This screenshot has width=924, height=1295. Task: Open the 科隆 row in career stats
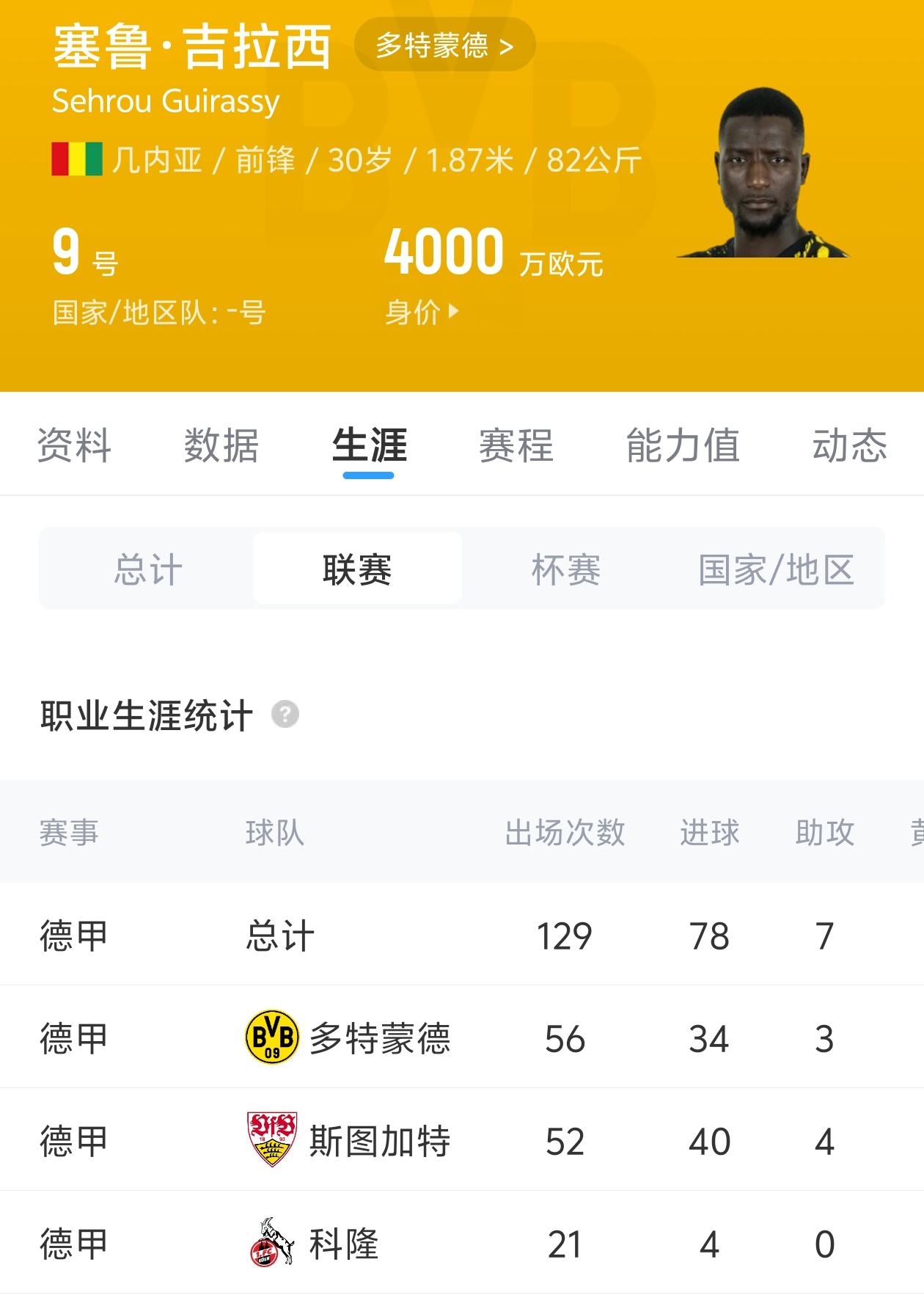(x=343, y=1244)
